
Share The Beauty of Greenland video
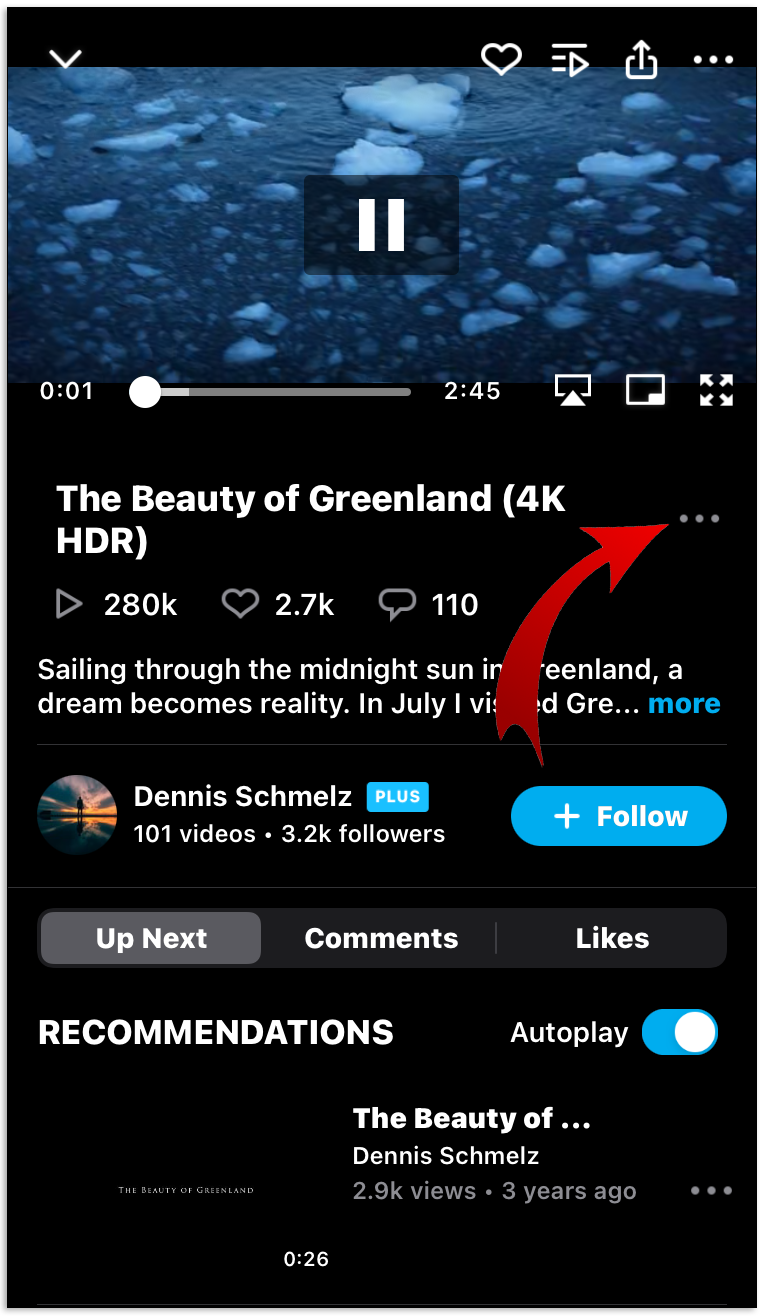pos(641,60)
